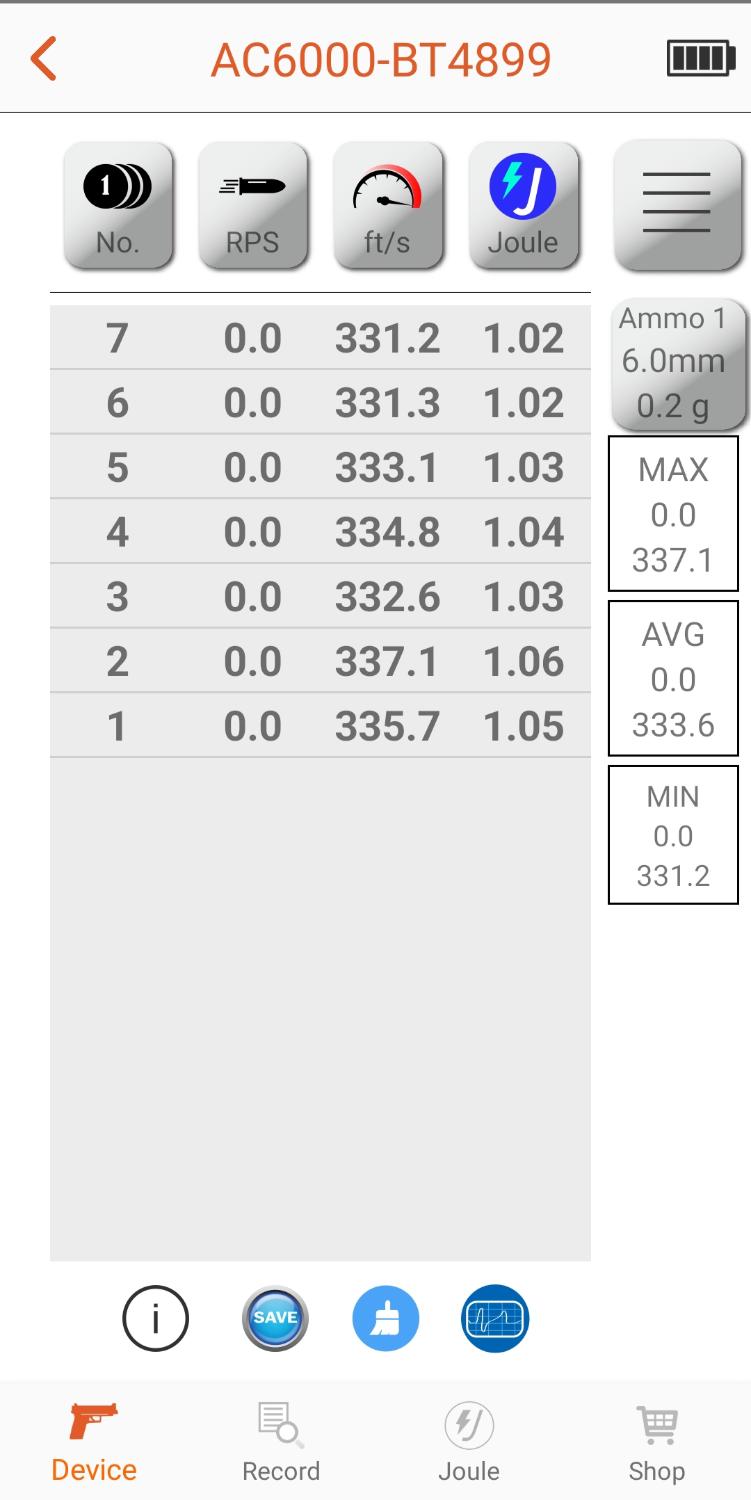
Task: Clear data with the broom icon
Action: click(385, 1319)
